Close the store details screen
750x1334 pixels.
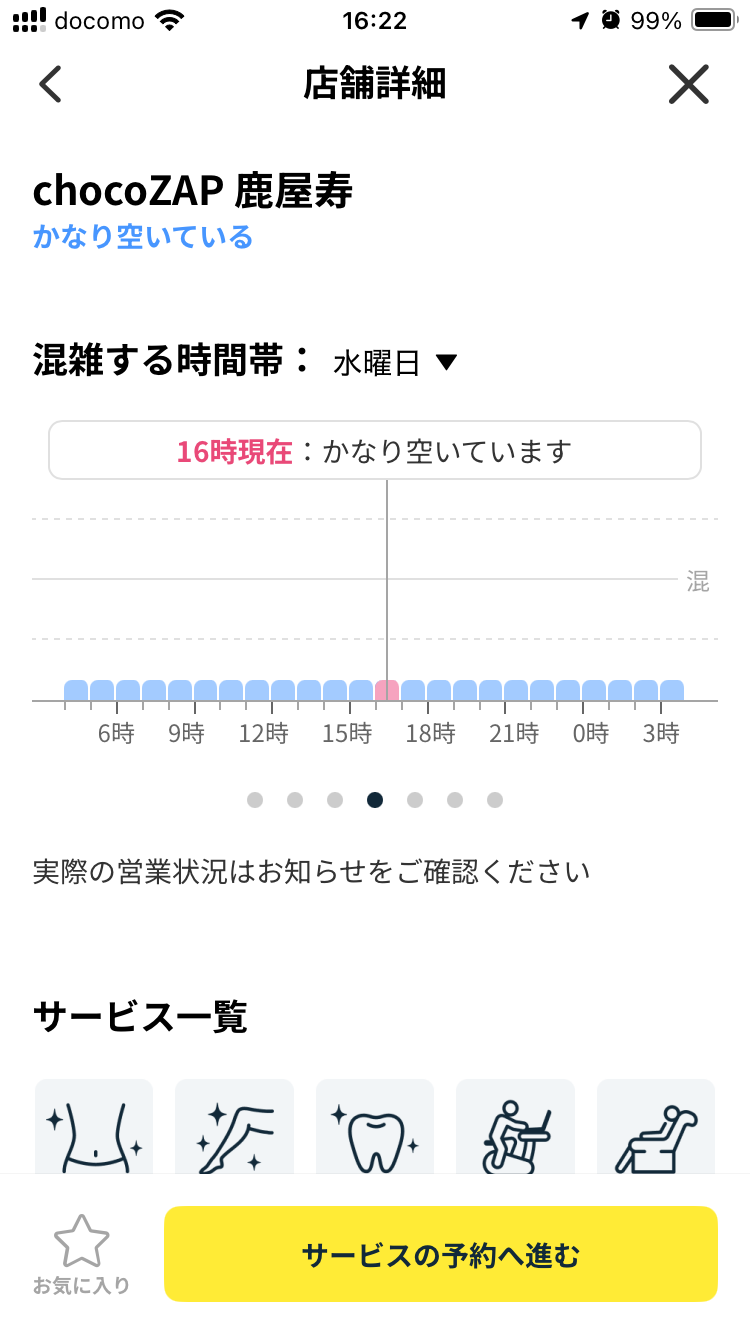pyautogui.click(x=689, y=84)
